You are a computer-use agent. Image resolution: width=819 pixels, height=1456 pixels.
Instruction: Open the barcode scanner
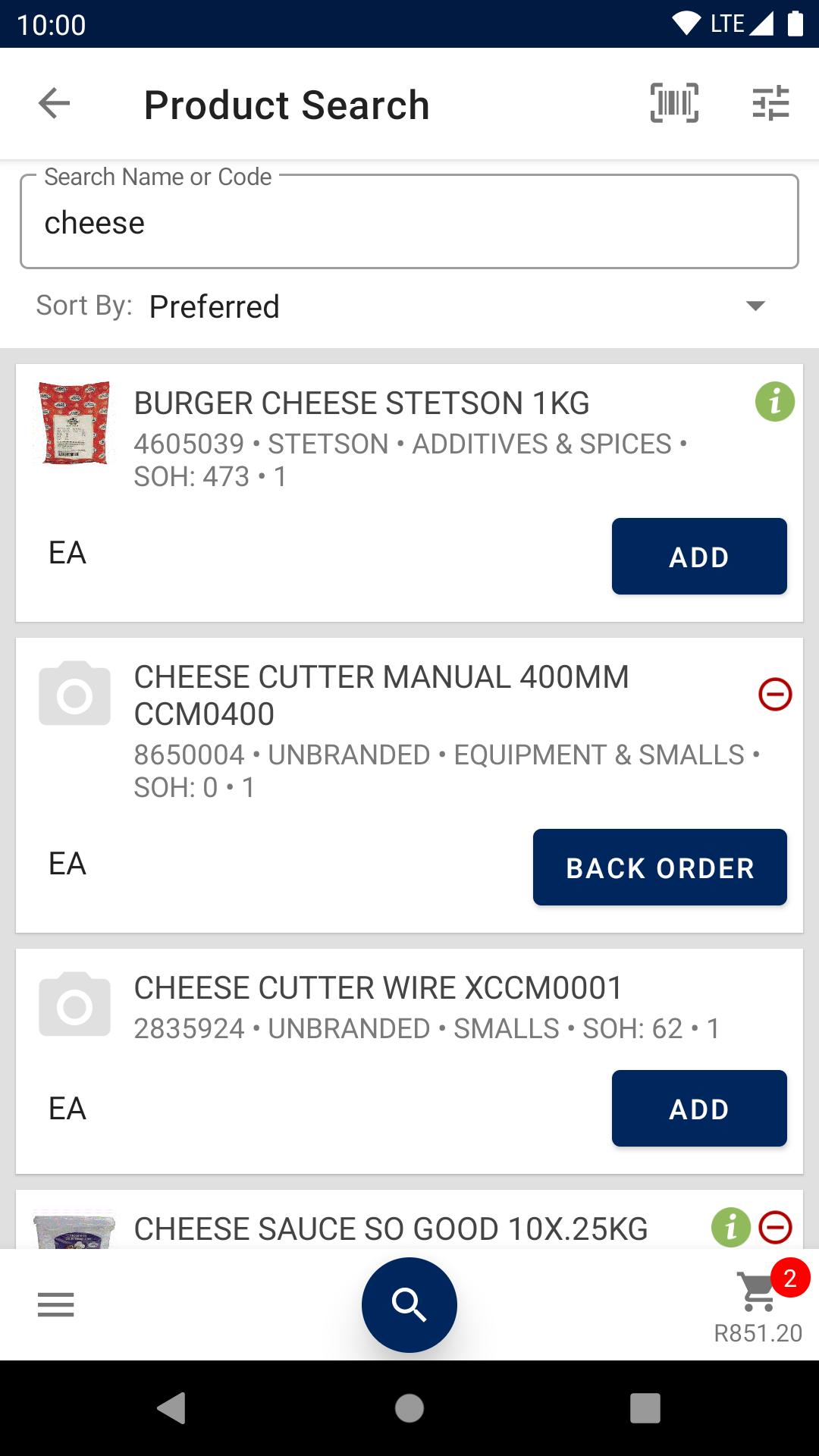pos(674,103)
